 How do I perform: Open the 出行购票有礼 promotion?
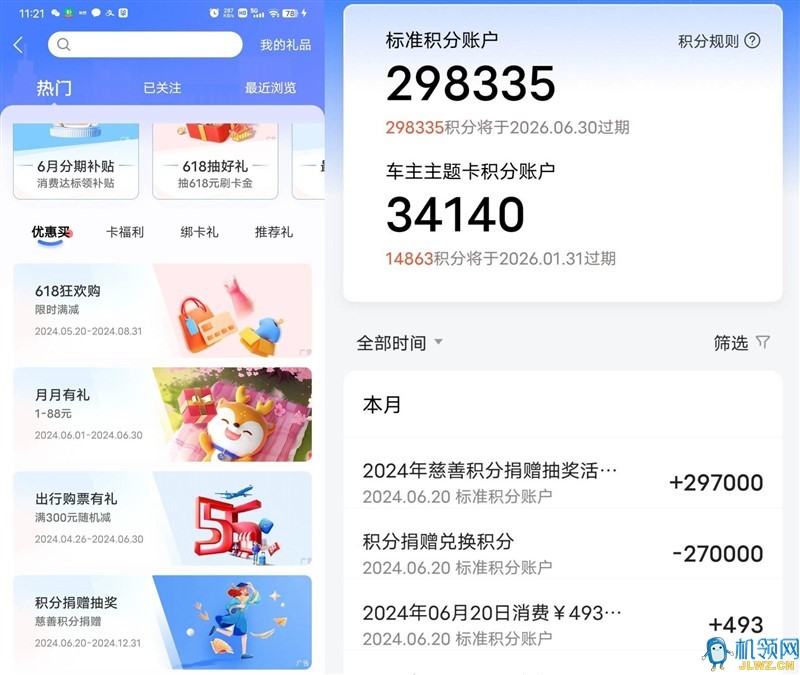pyautogui.click(x=162, y=518)
